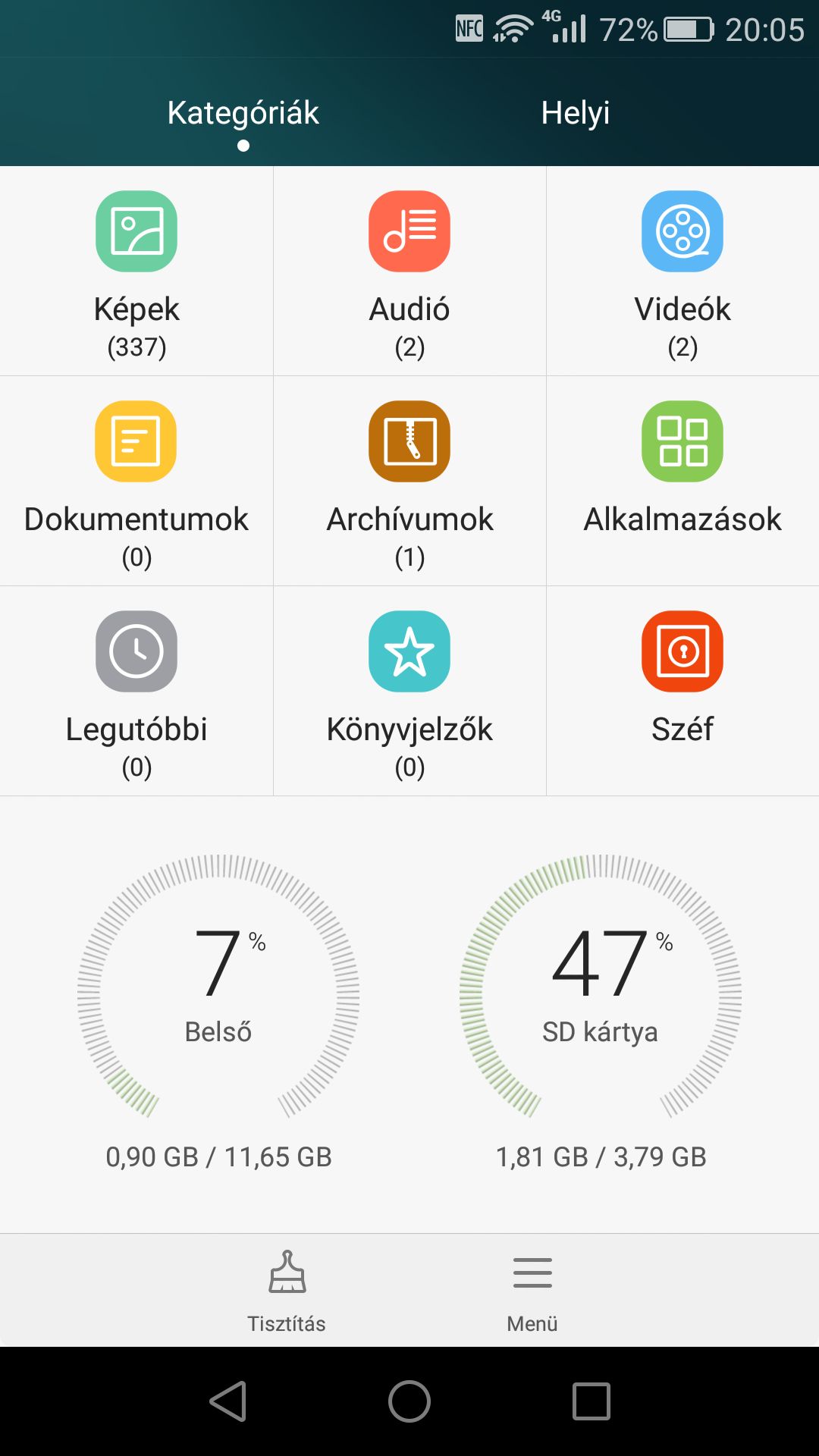
Task: View the Archívumok category
Action: click(409, 481)
